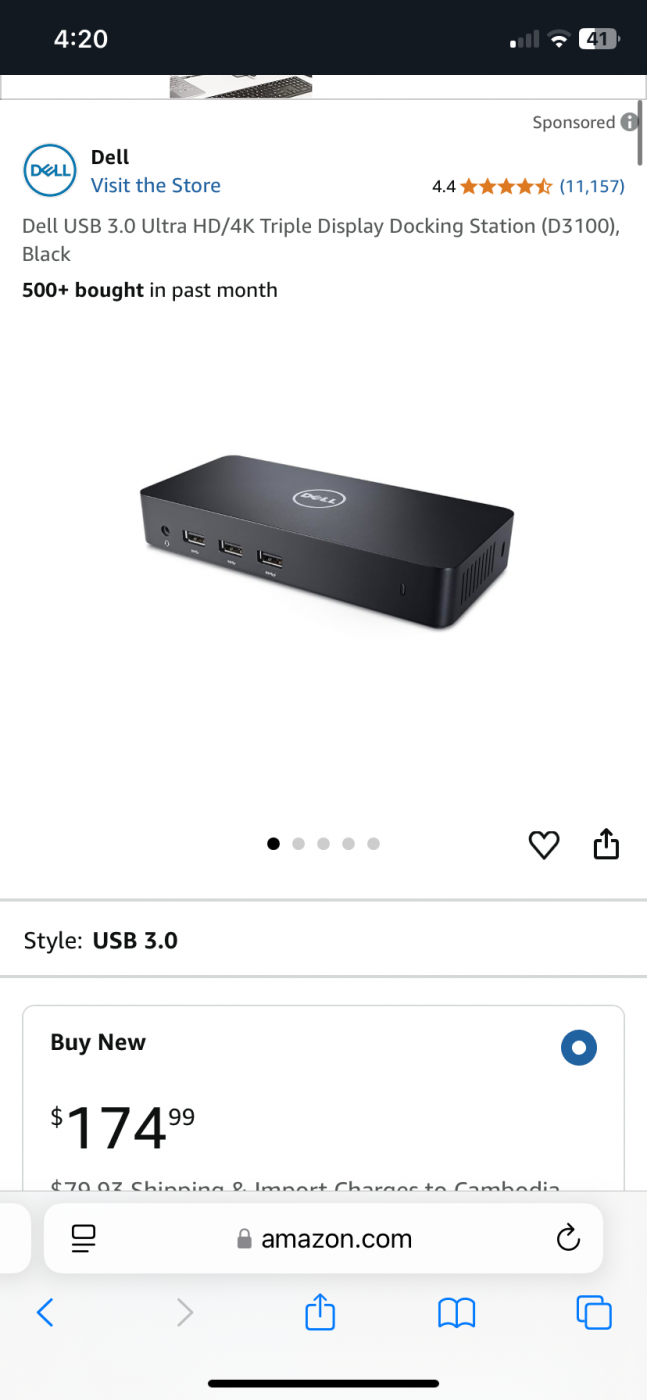647x1400 pixels.
Task: Tap the image carousel page dots
Action: click(x=323, y=844)
